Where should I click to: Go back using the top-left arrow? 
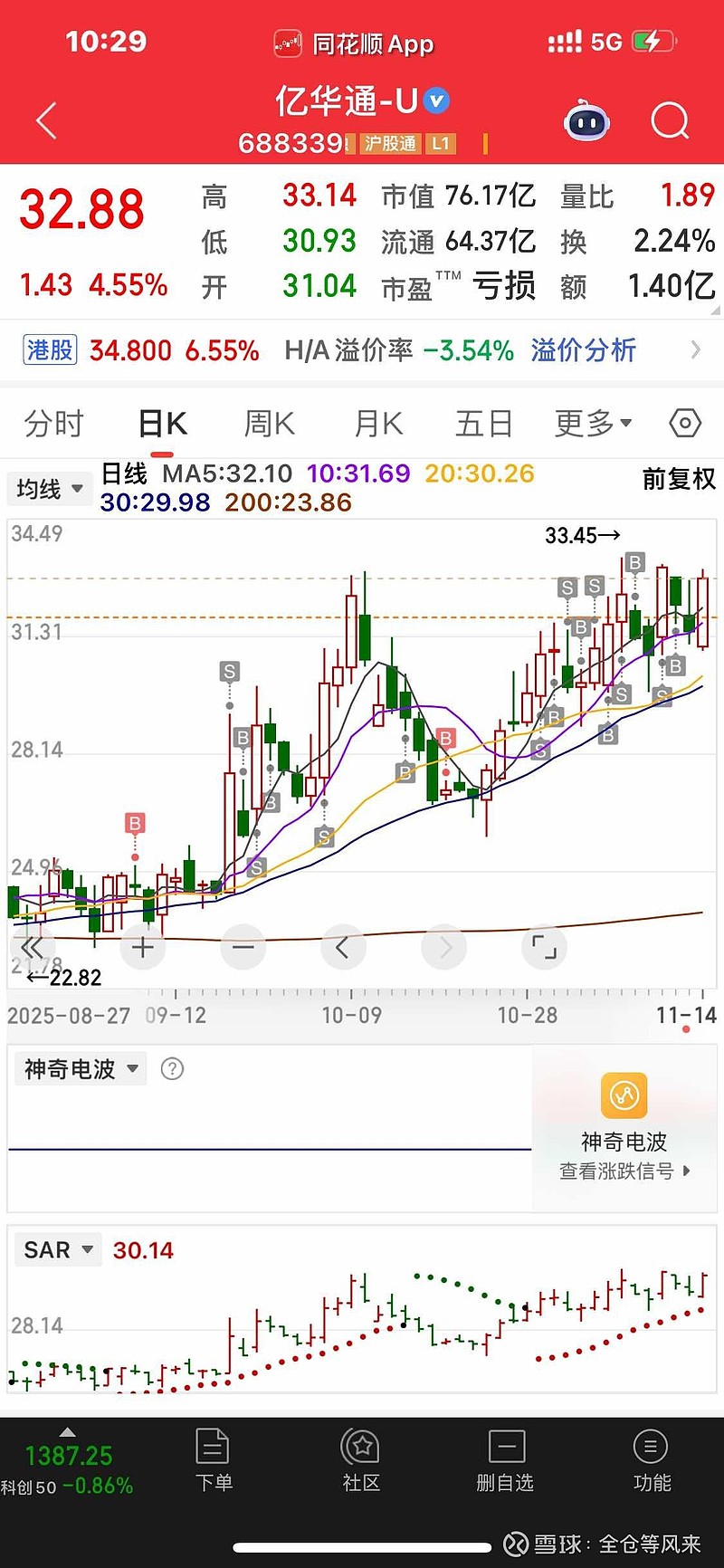coord(46,120)
